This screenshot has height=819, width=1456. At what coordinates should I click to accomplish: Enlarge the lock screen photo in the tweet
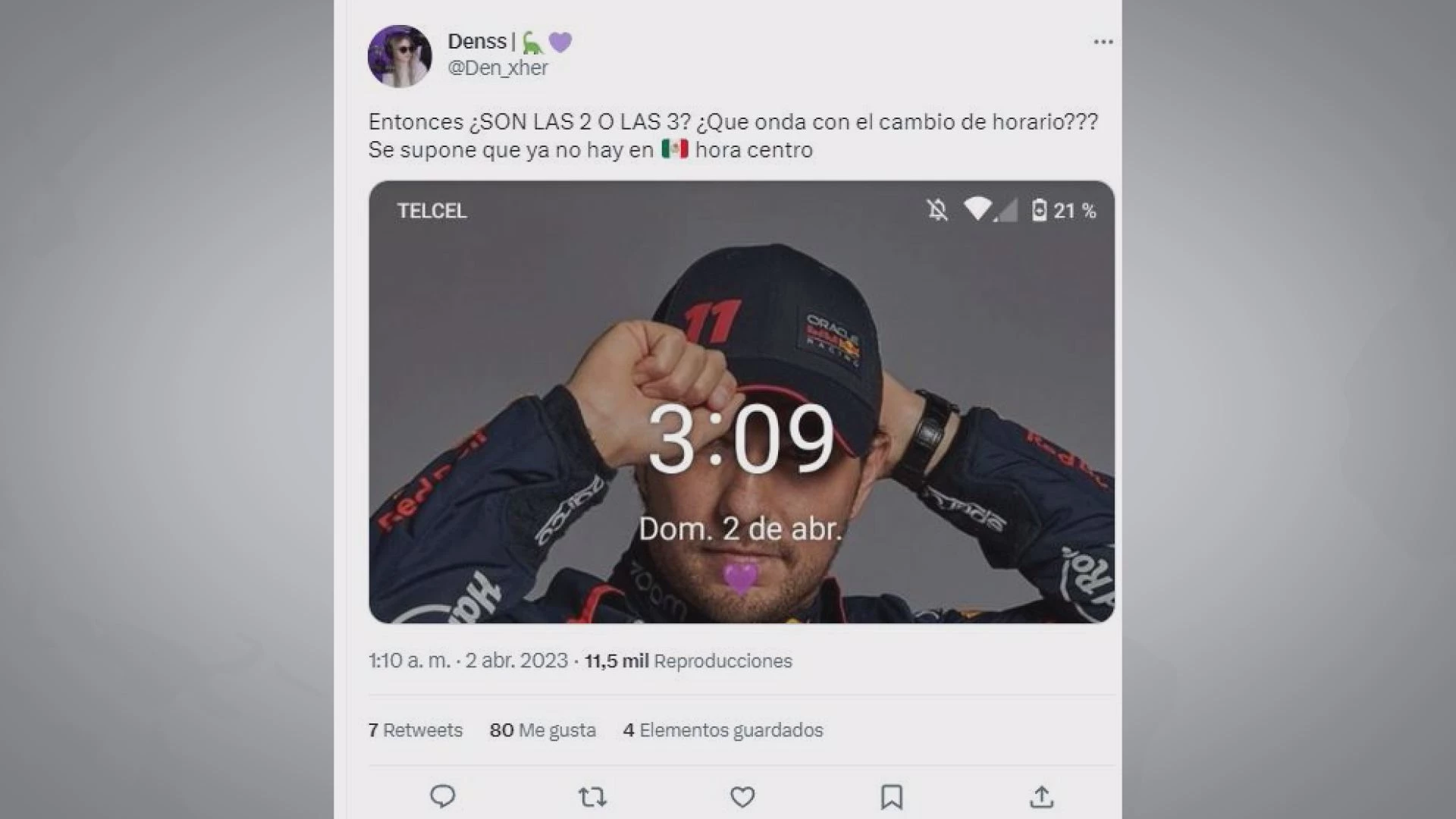[x=741, y=402]
